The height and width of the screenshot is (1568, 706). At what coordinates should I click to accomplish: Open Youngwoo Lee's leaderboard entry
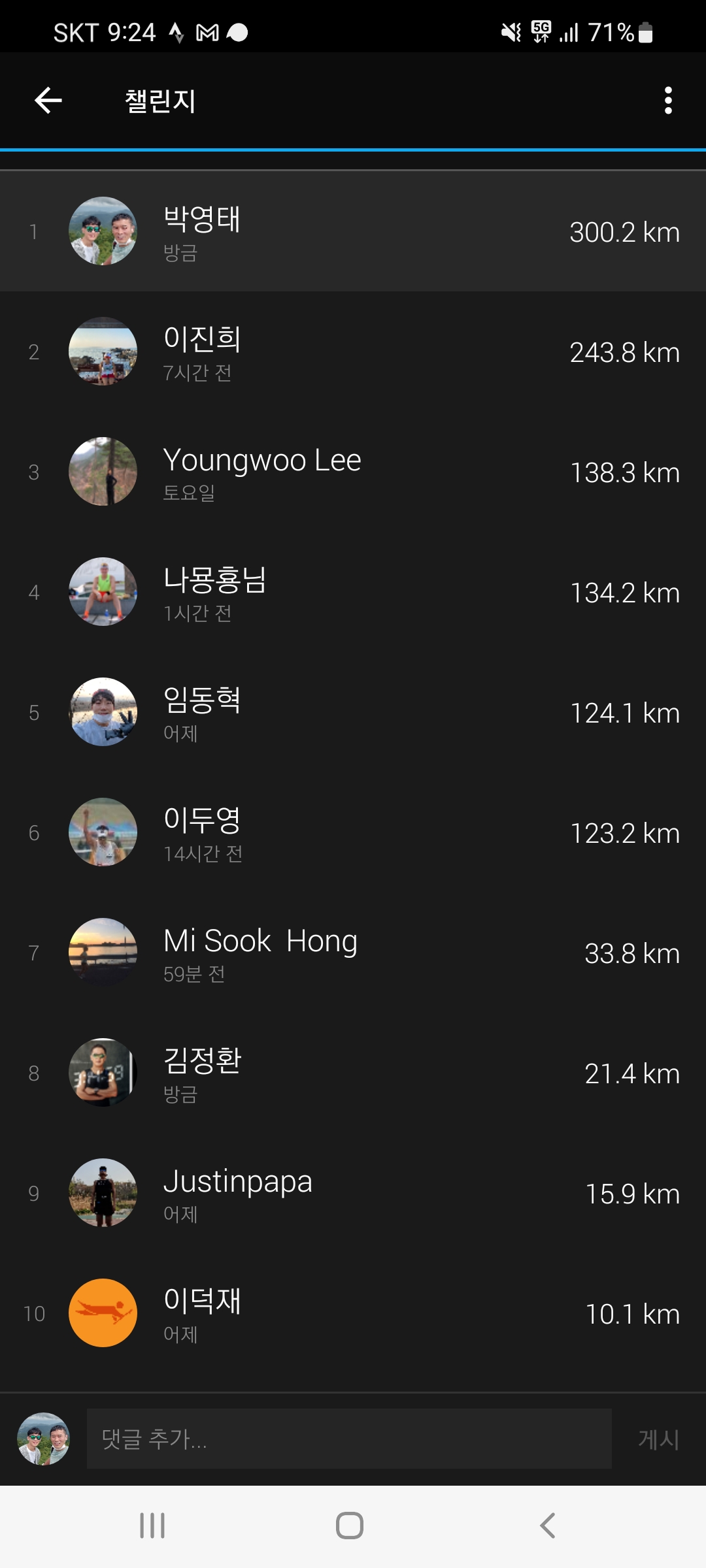click(353, 472)
